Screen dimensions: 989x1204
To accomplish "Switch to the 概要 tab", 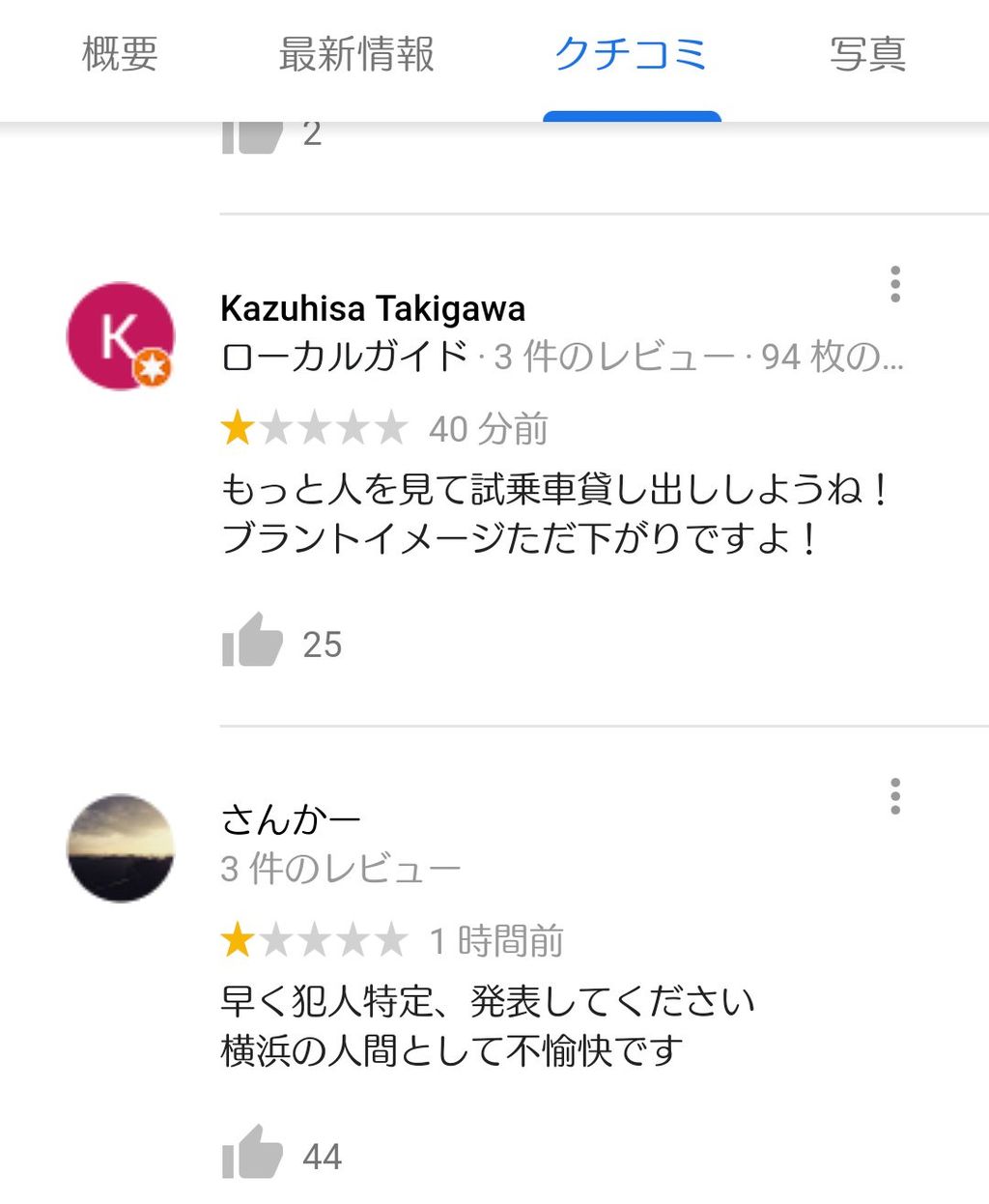I will [120, 54].
